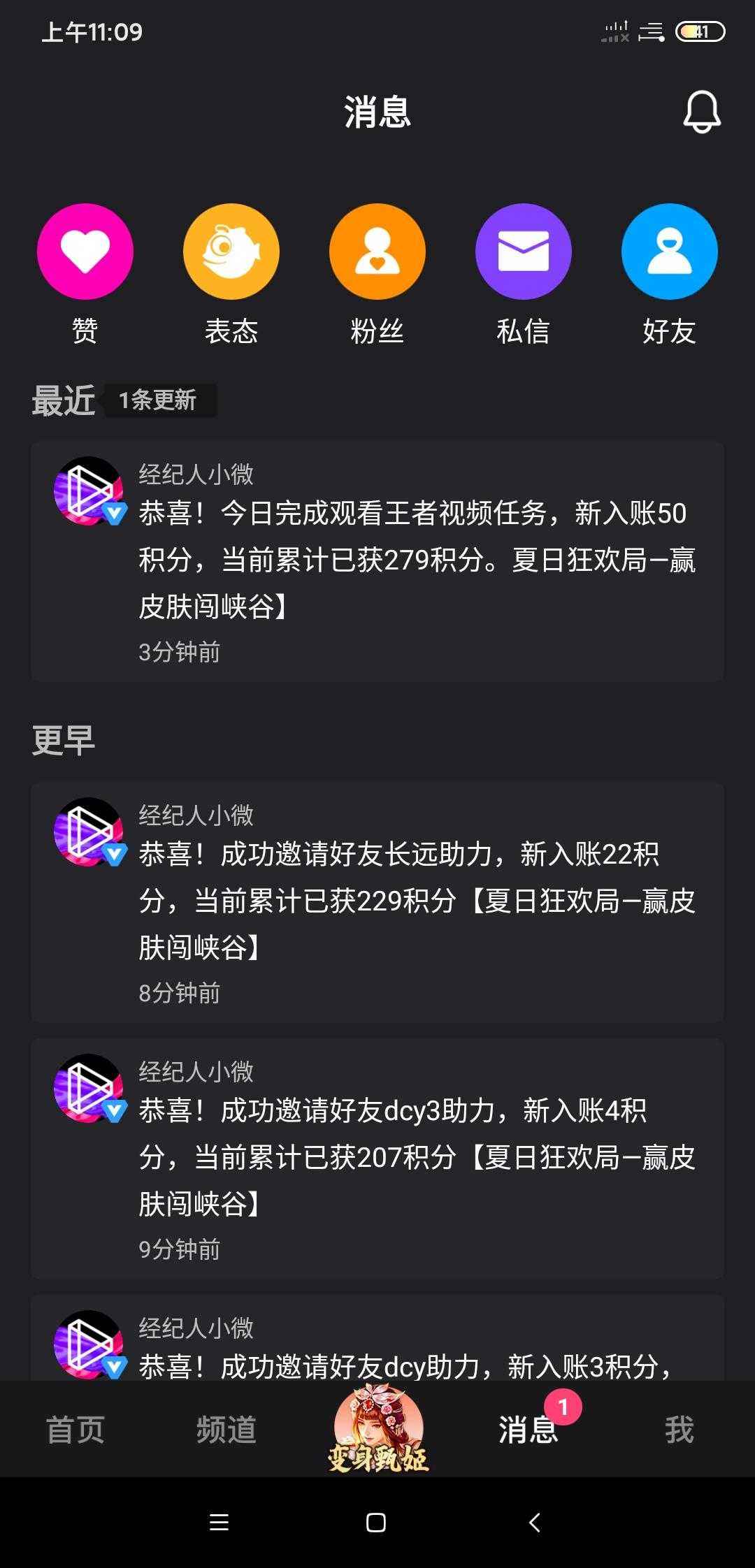
Task: Switch to the 频道 tab
Action: (226, 1430)
